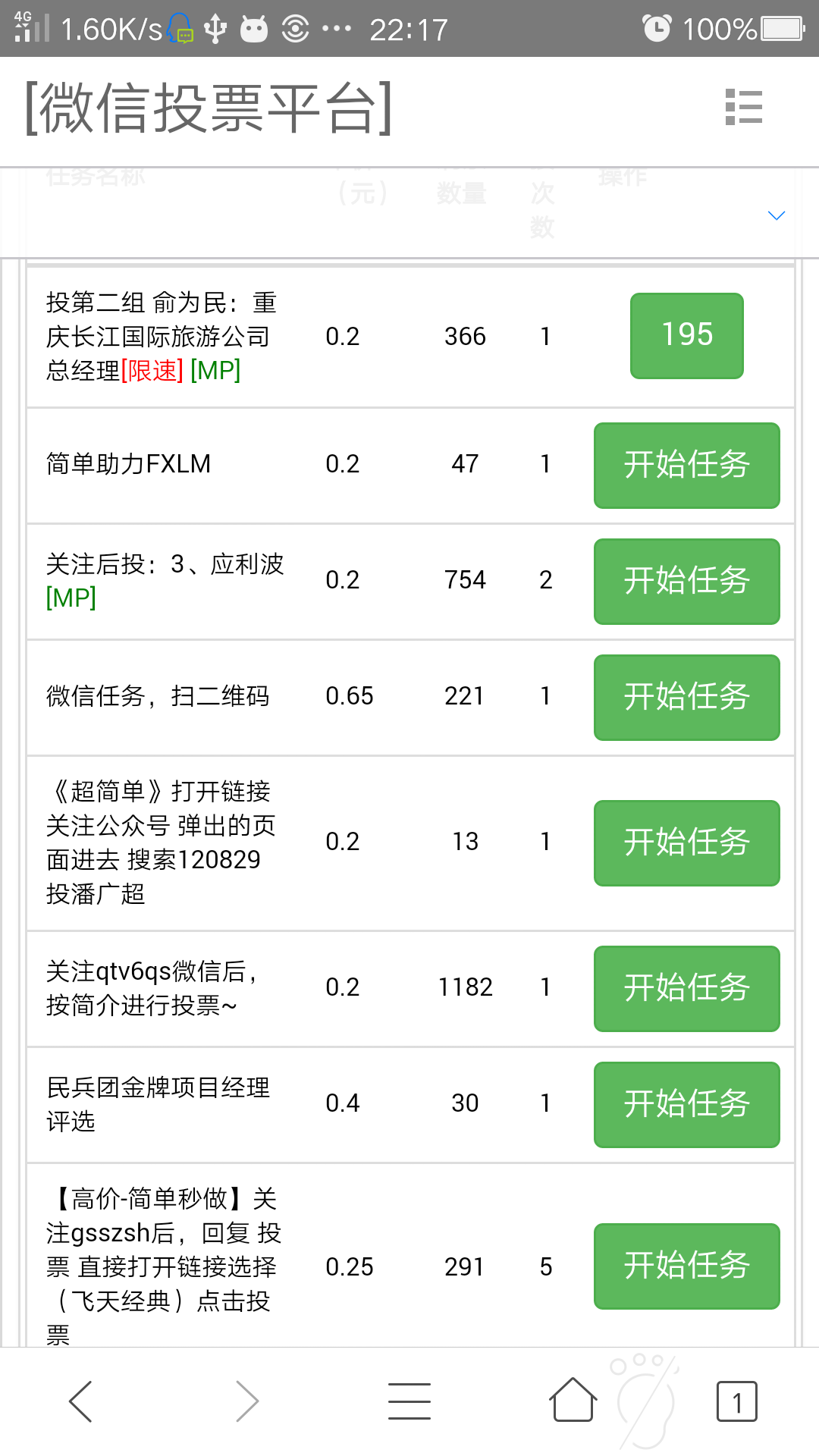Open the list menu icon beside 微信投票平台
819x1456 pixels.
tap(743, 107)
